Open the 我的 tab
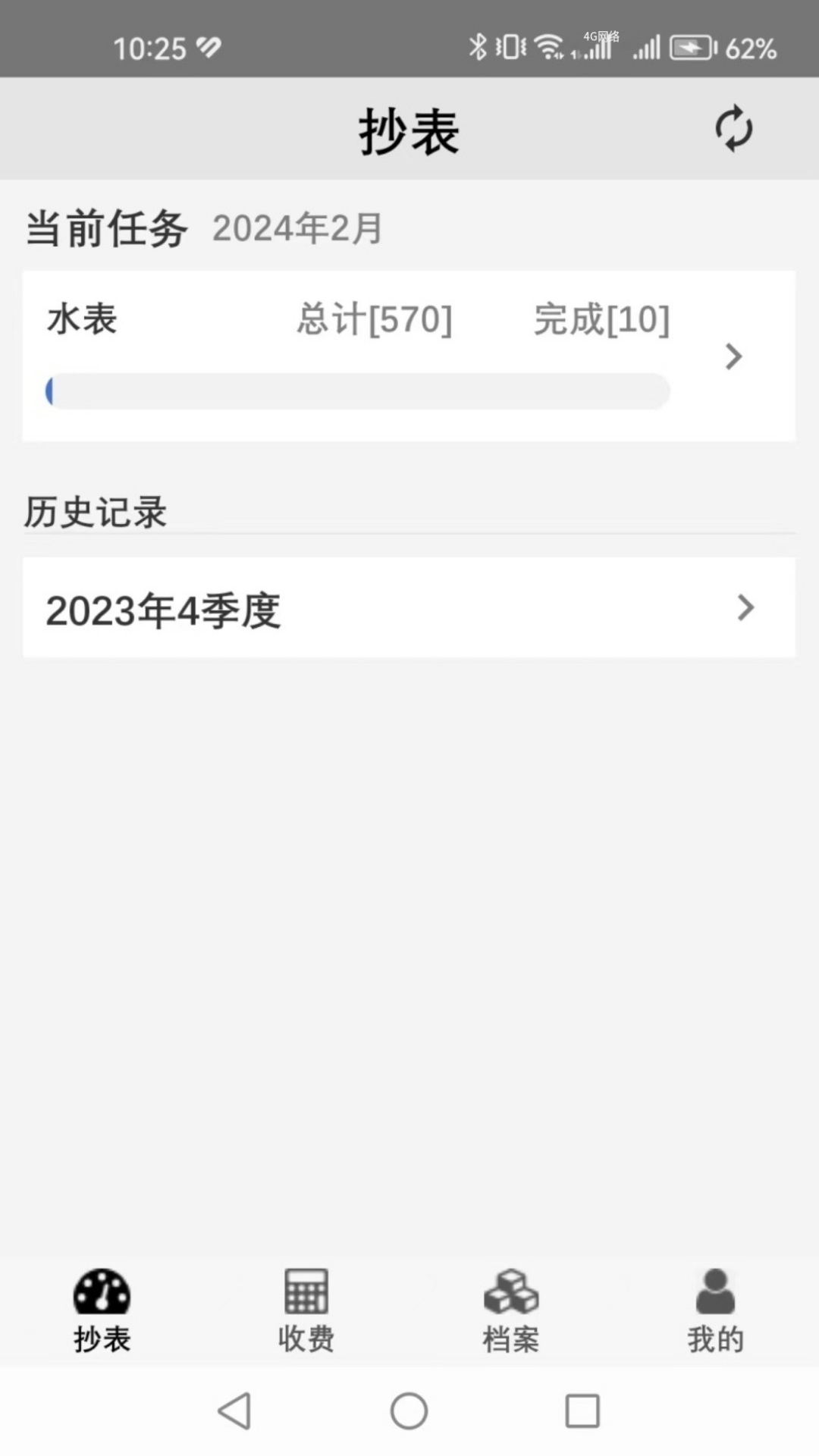819x1456 pixels. [x=715, y=1310]
